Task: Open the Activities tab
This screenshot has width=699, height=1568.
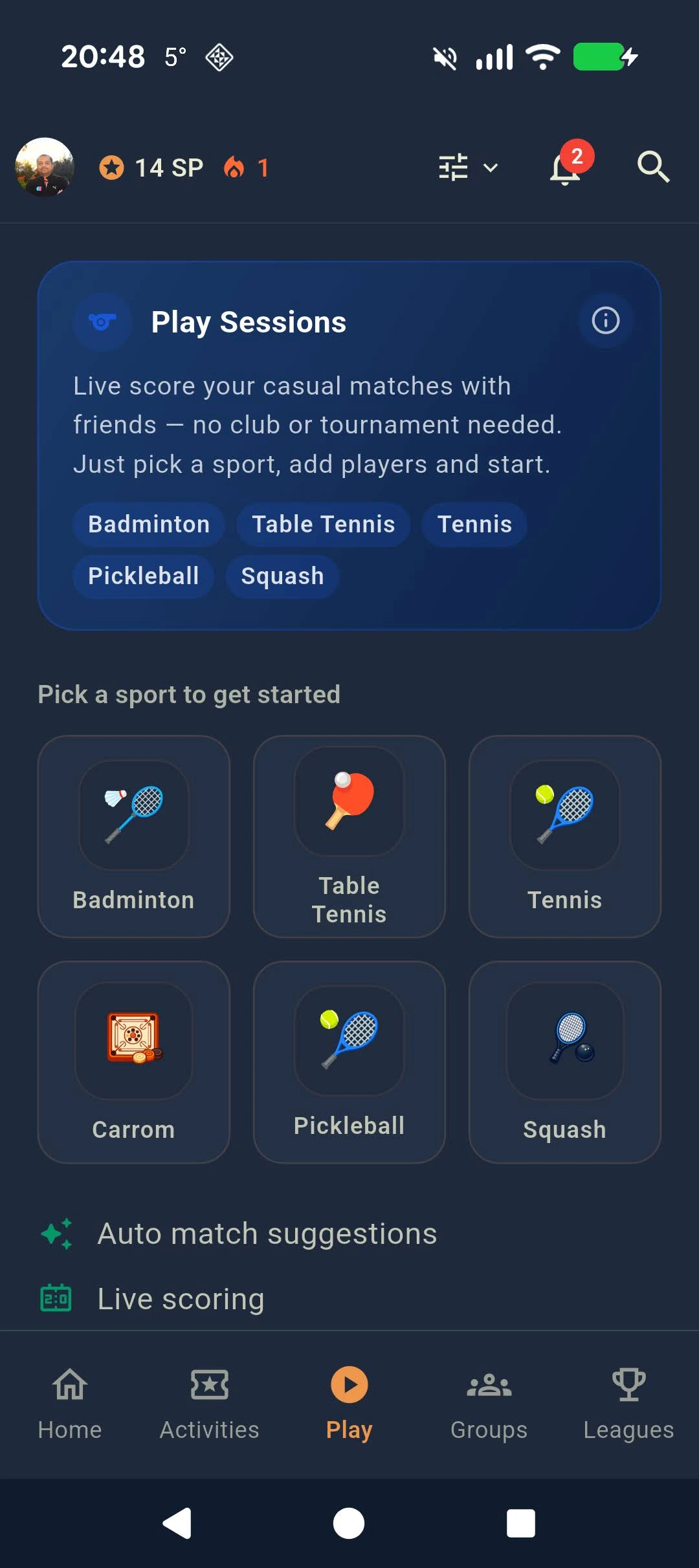Action: [x=209, y=1404]
